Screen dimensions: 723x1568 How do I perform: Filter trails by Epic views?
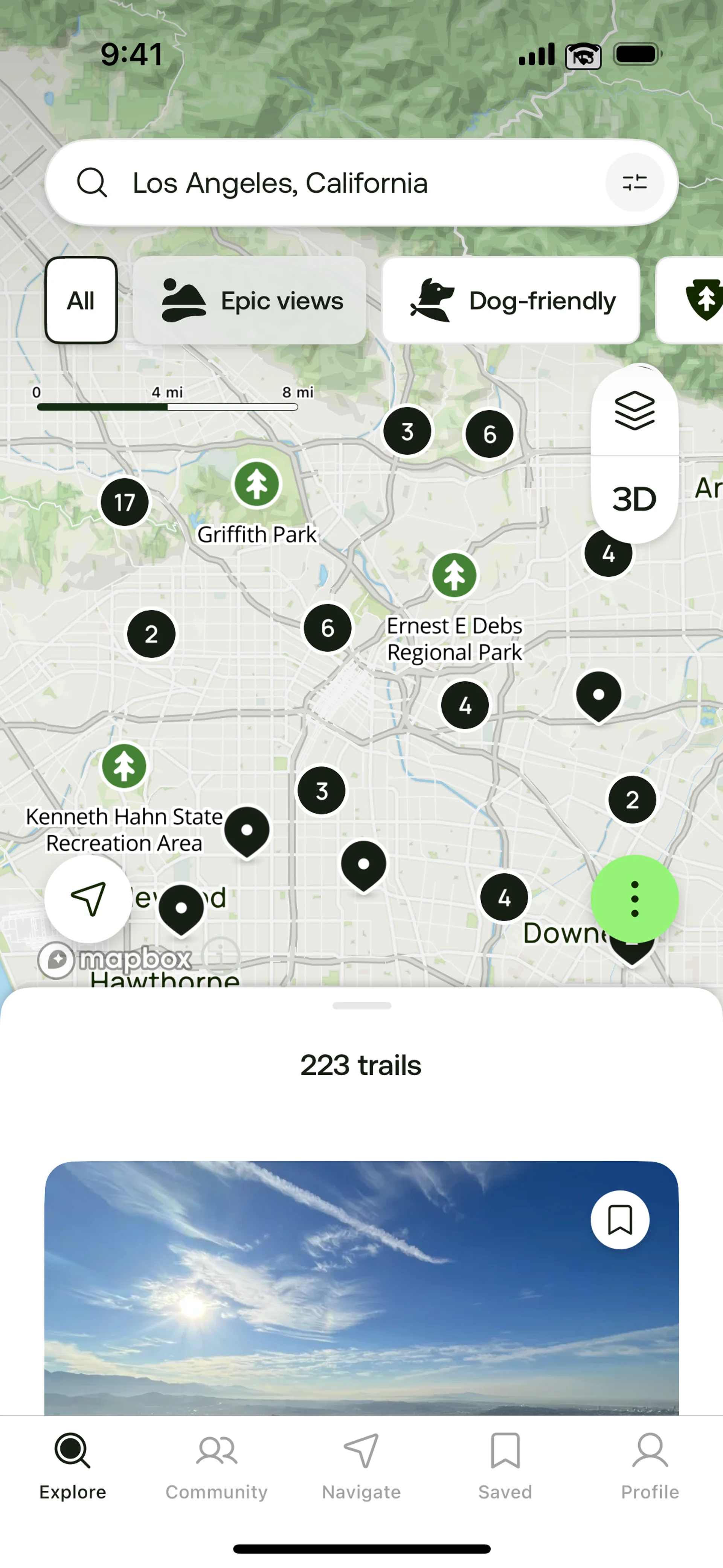250,301
